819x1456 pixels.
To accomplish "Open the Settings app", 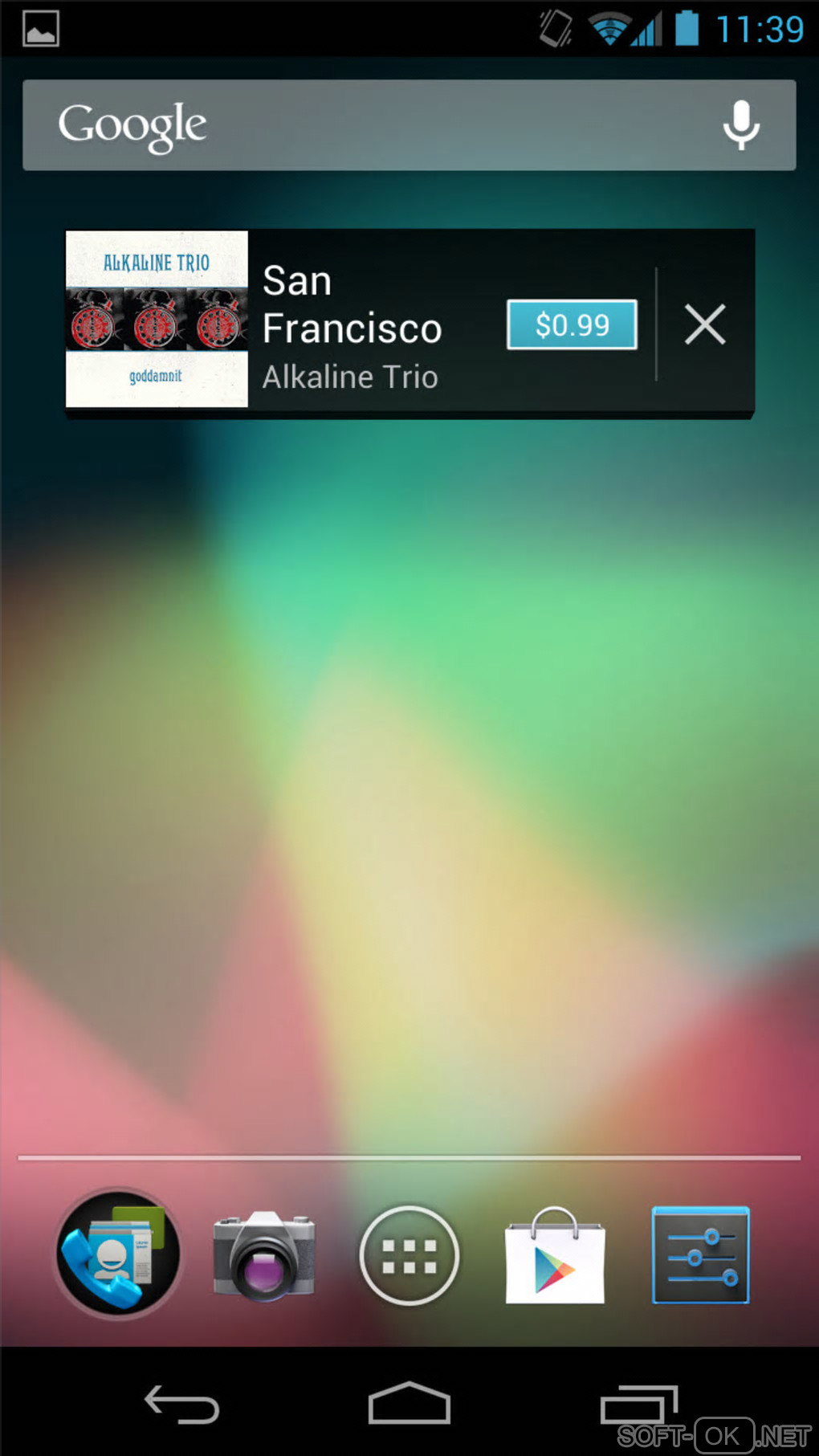I will (x=700, y=1255).
